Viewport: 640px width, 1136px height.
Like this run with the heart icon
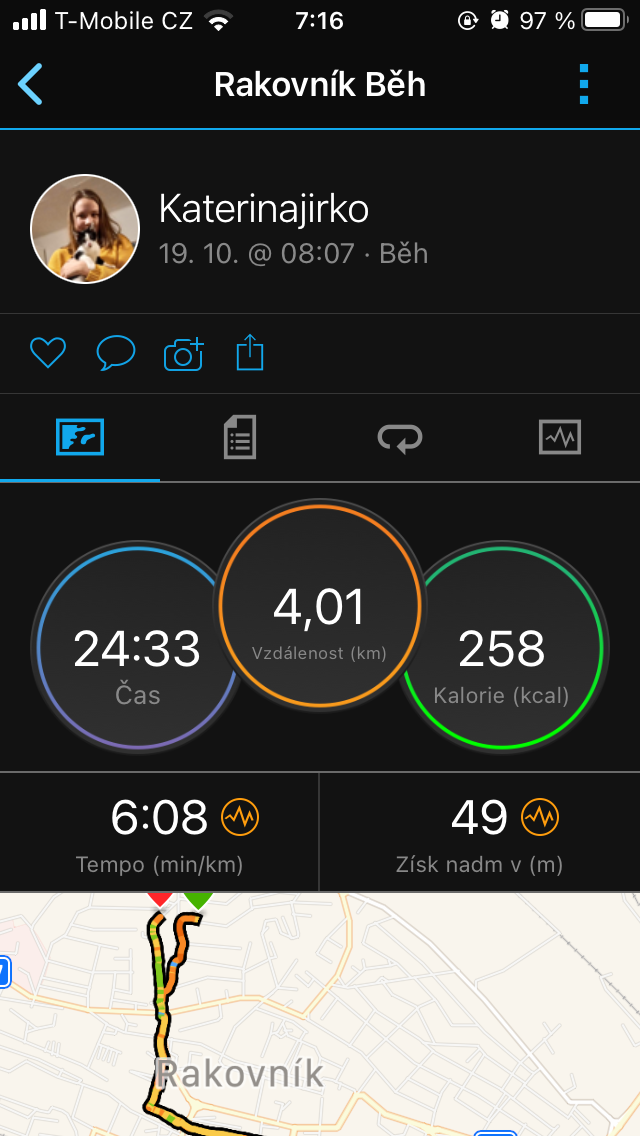coord(48,353)
